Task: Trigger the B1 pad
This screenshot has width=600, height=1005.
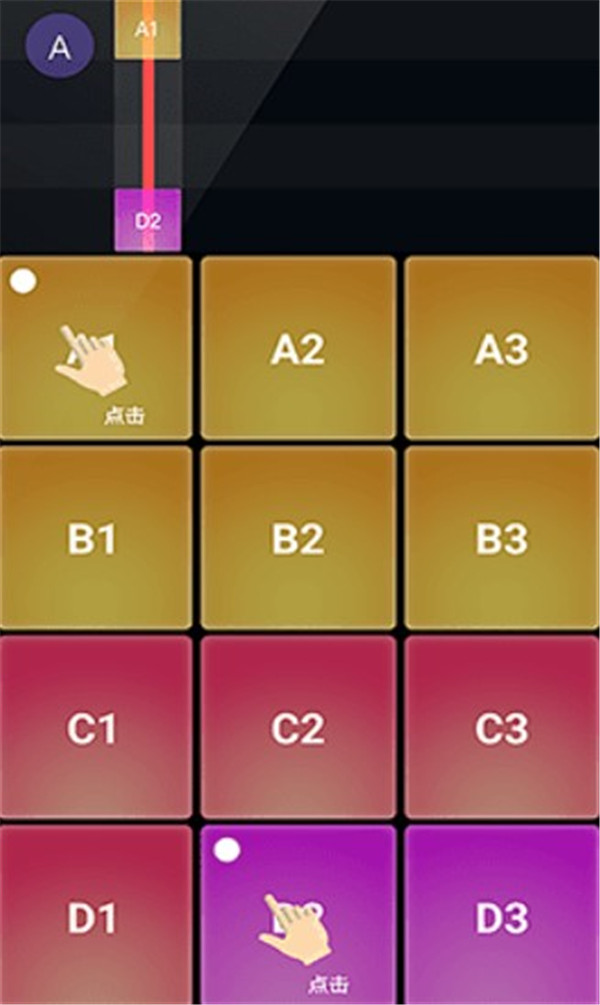Action: click(x=96, y=538)
